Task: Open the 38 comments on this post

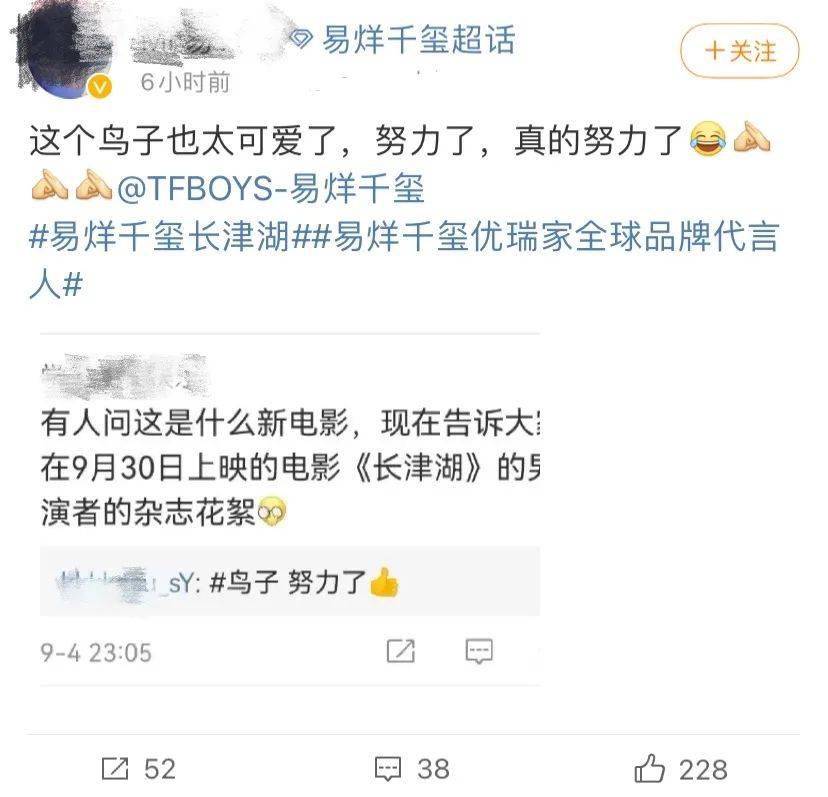Action: click(x=411, y=768)
